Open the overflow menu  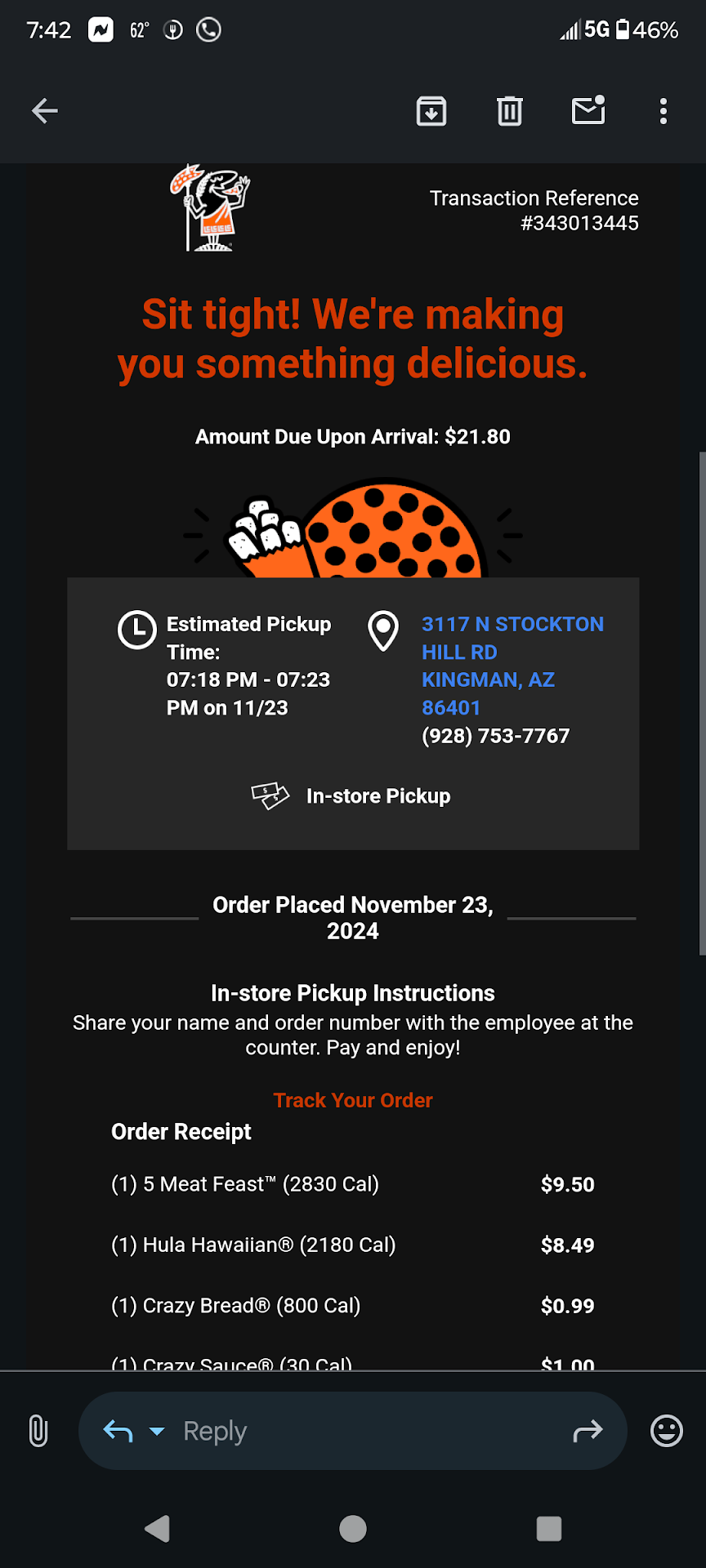tap(664, 111)
